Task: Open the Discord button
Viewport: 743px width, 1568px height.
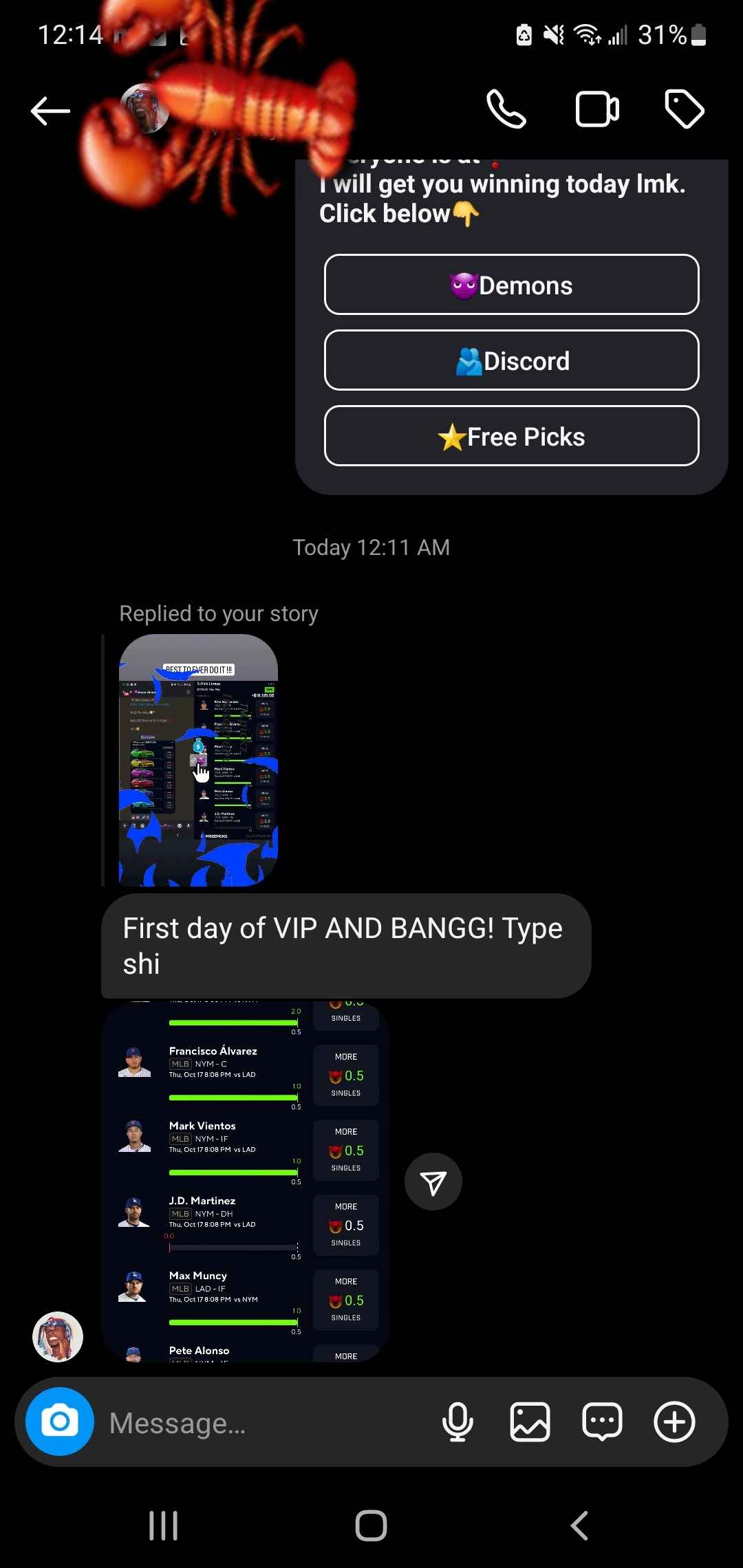Action: pos(511,360)
